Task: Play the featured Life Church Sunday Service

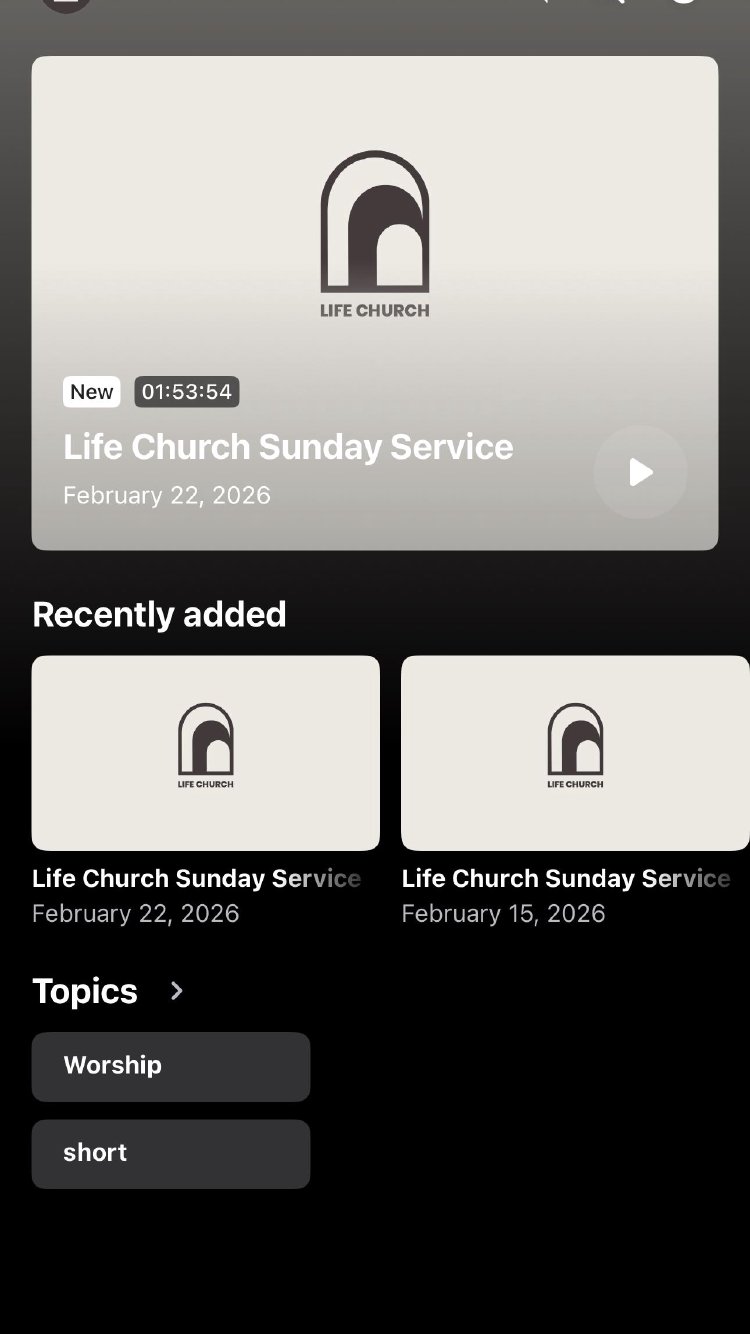Action: click(x=640, y=472)
